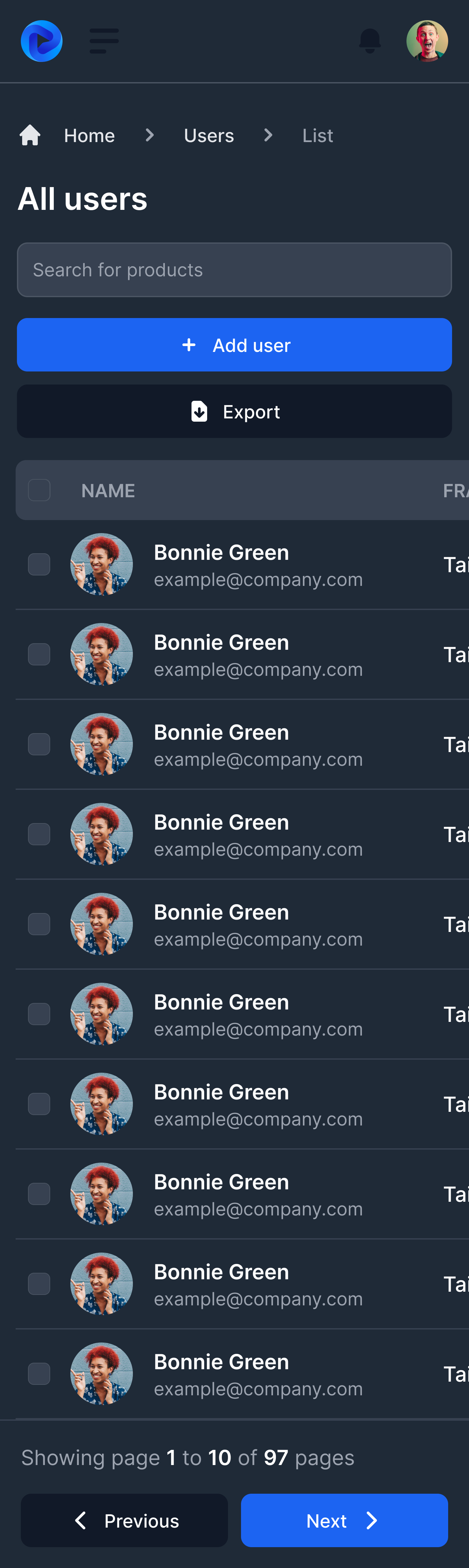Image resolution: width=469 pixels, height=1568 pixels.
Task: Select all users with the header checkbox
Action: [39, 490]
